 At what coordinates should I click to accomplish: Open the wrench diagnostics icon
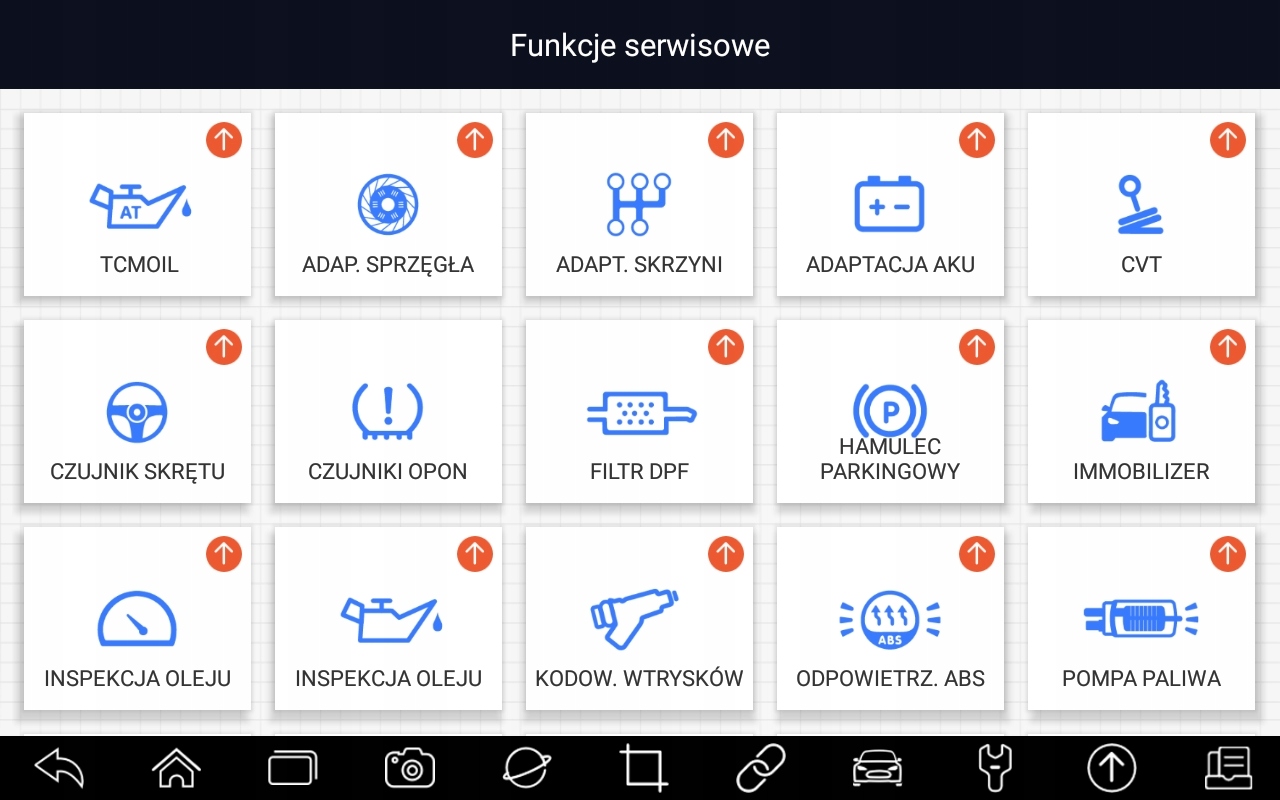click(994, 768)
